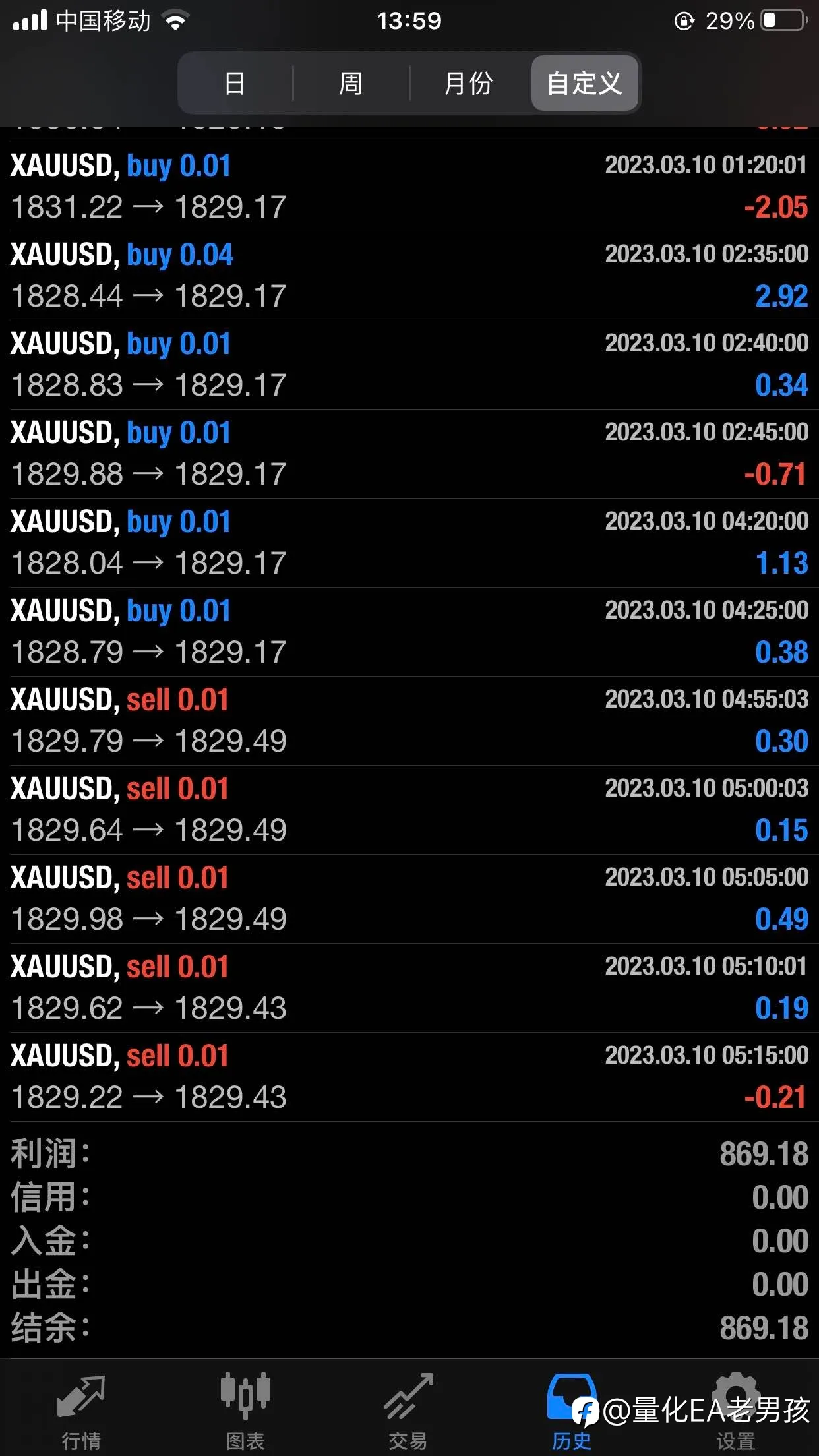Switch to the 日 period filter
Image resolution: width=819 pixels, height=1456 pixels.
pos(235,83)
